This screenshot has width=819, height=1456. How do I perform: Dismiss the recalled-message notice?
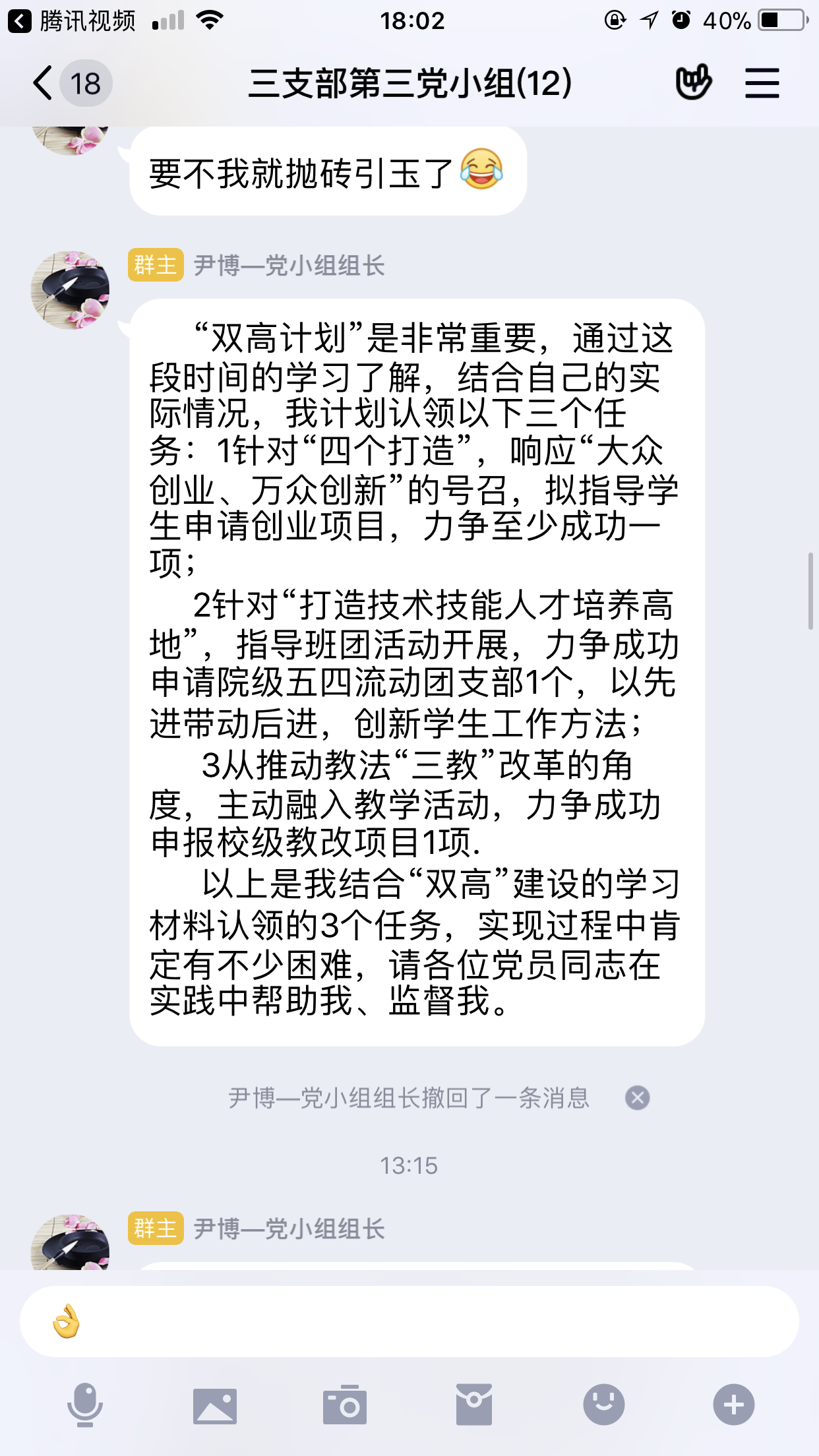click(637, 1098)
